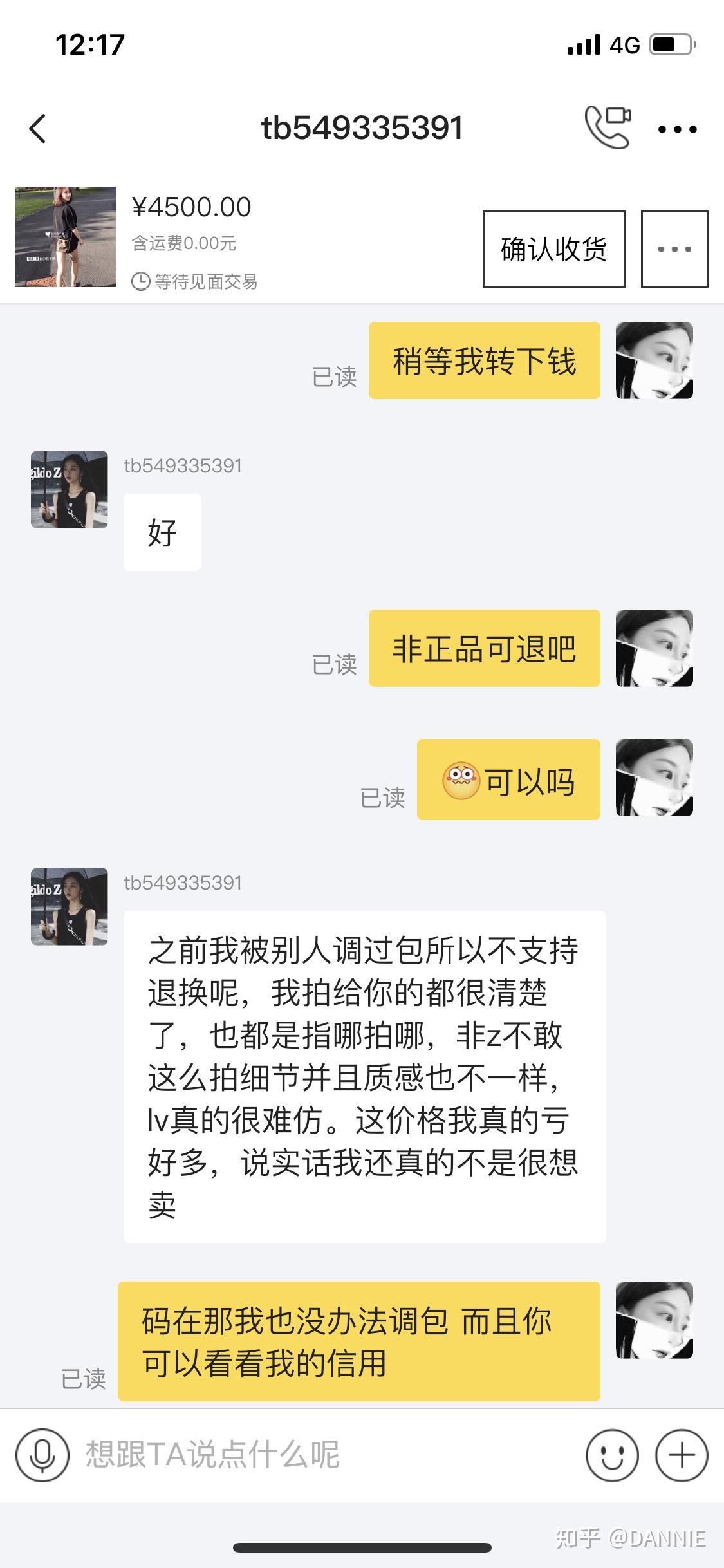Tap 确认收货 to confirm receipt
Image resolution: width=724 pixels, height=1568 pixels.
pos(553,249)
